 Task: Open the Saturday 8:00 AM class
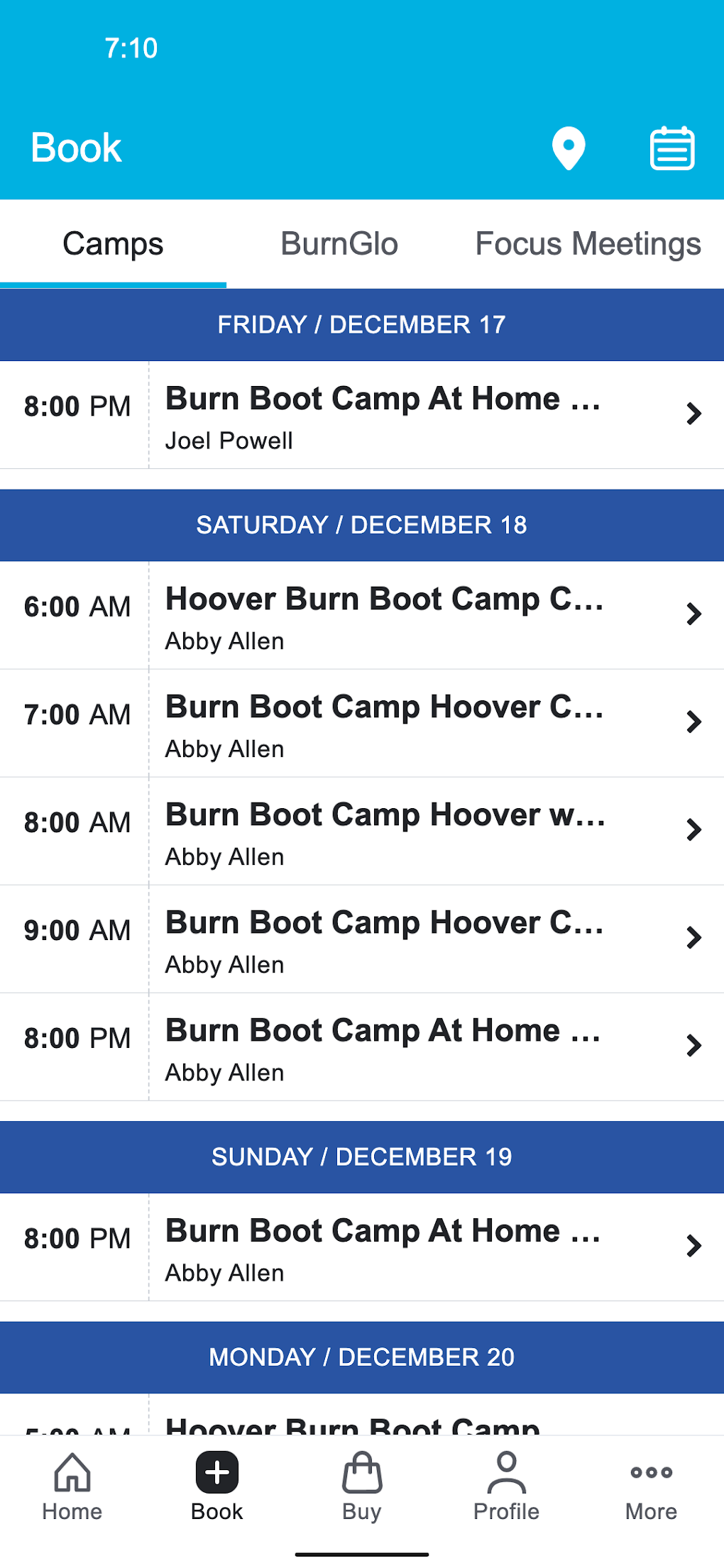point(383,832)
